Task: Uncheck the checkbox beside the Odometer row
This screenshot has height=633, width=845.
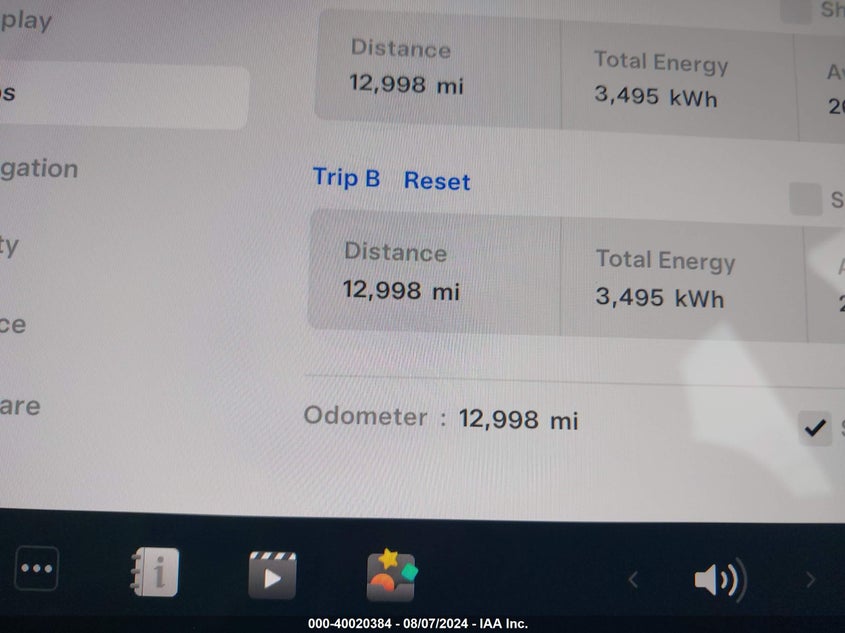Action: click(815, 428)
